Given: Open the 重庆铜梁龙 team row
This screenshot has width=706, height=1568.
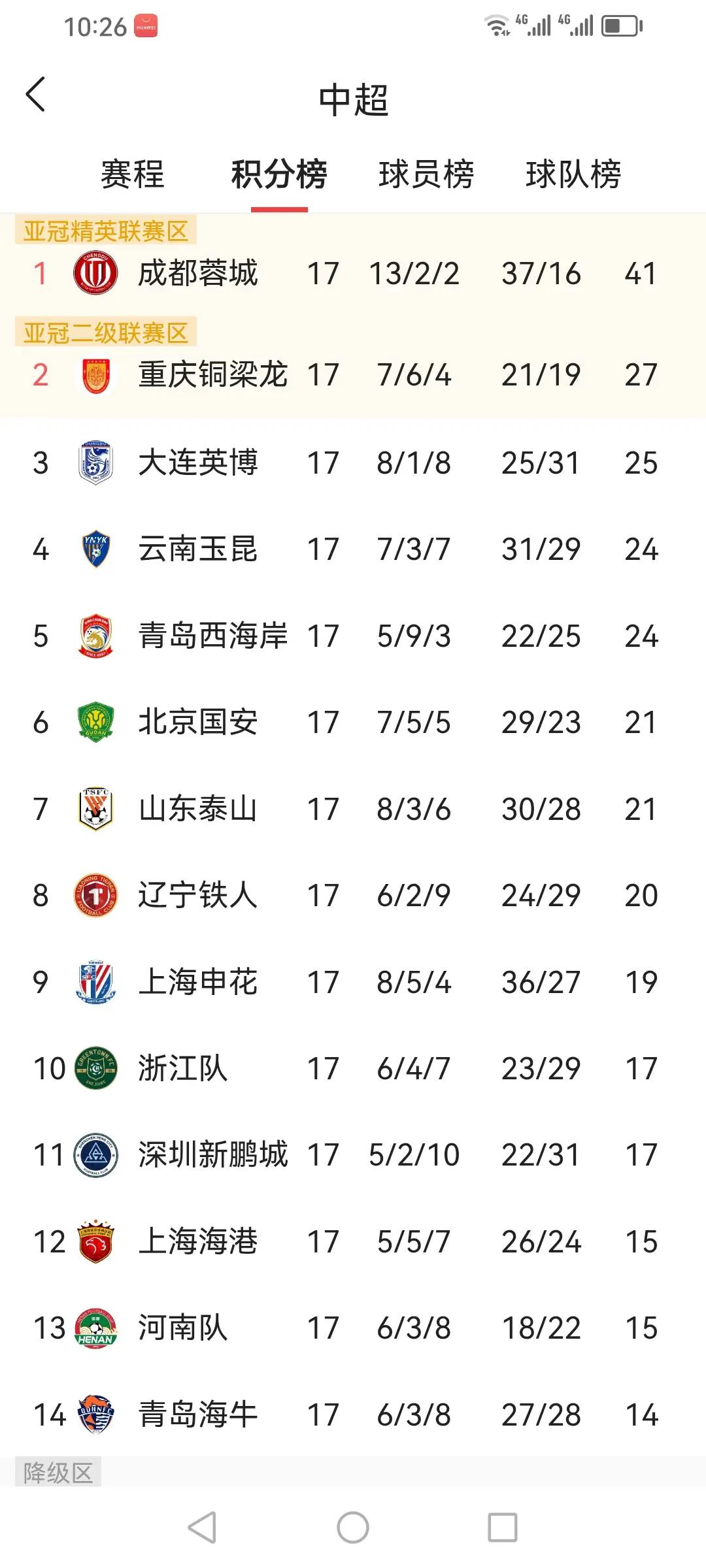Looking at the screenshot, I should pos(353,375).
